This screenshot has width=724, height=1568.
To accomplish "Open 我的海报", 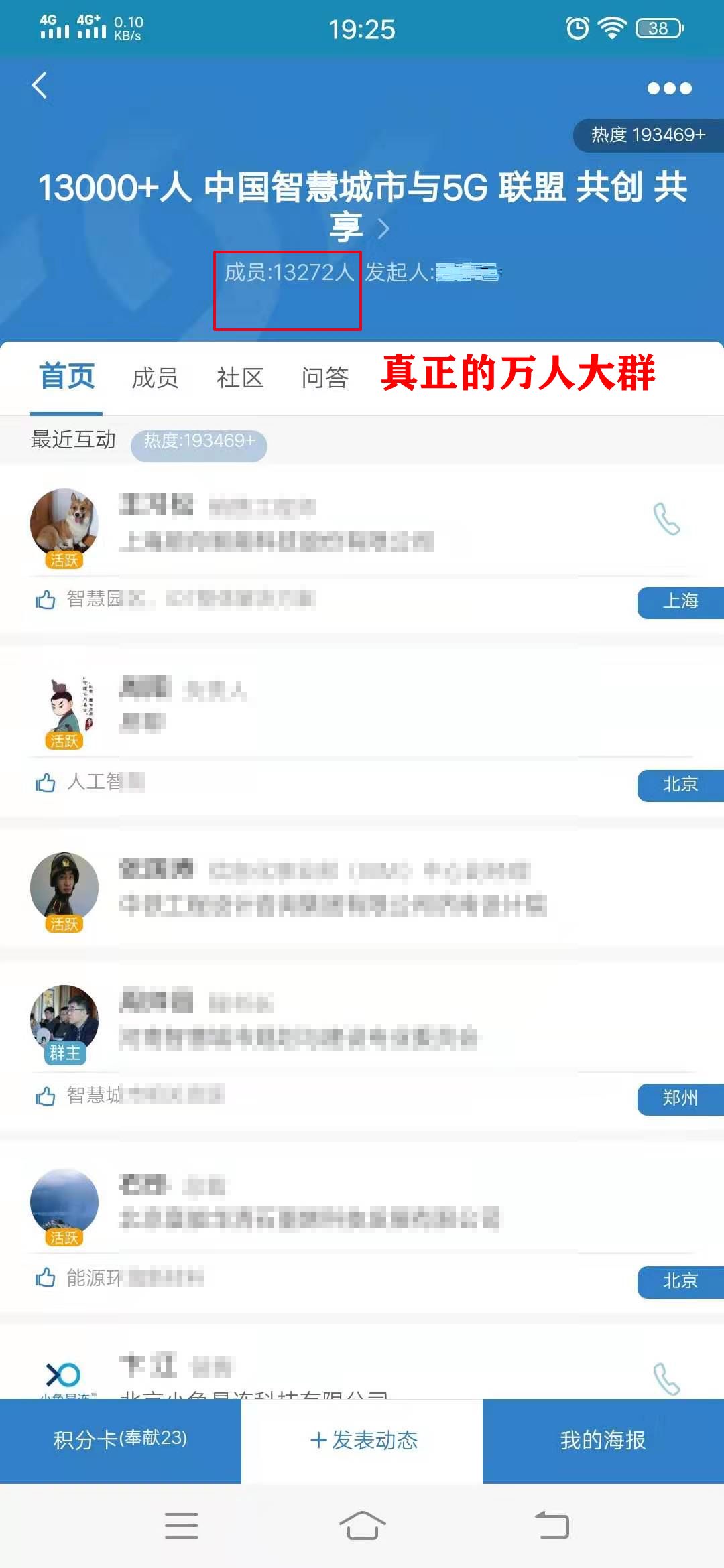I will [x=603, y=1439].
